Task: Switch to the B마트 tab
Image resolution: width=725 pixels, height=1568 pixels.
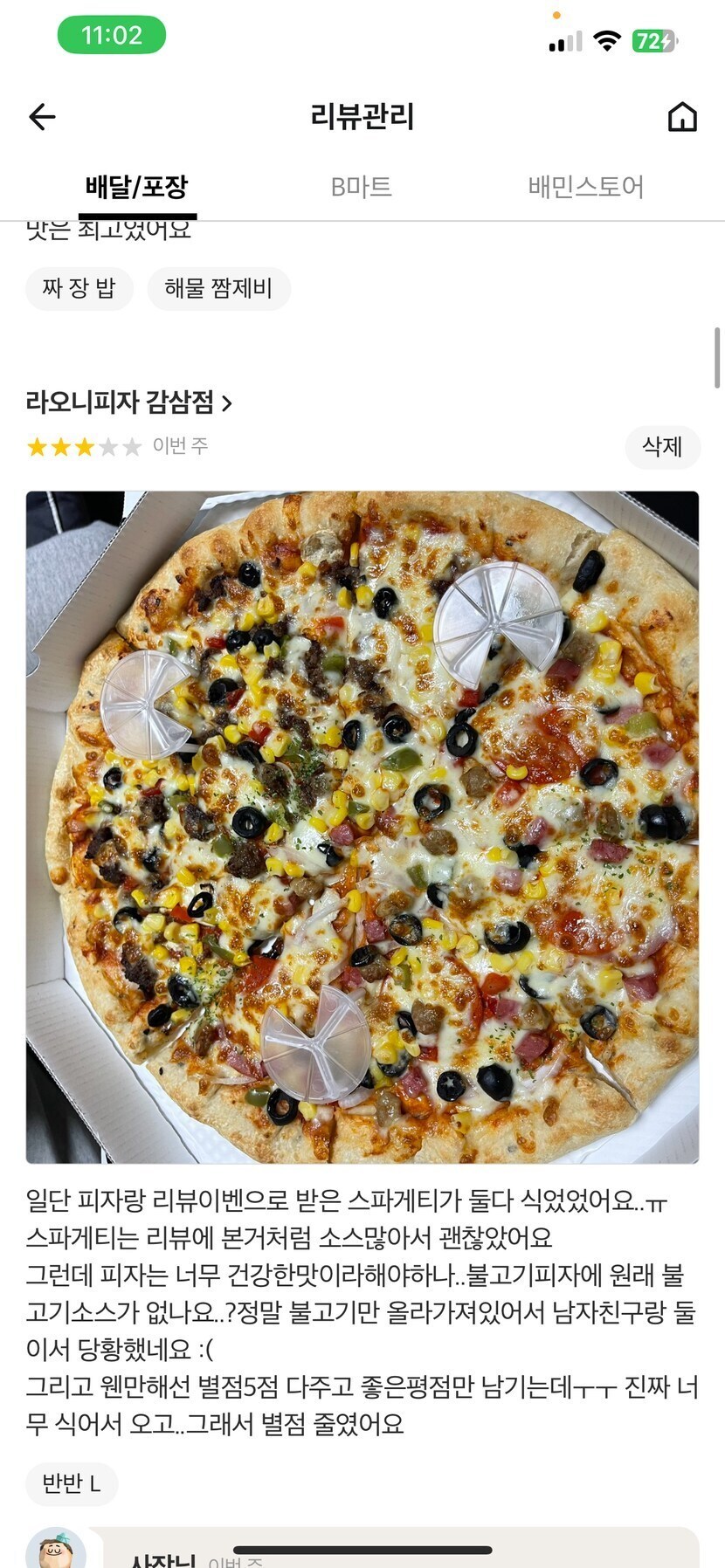Action: 361,187
